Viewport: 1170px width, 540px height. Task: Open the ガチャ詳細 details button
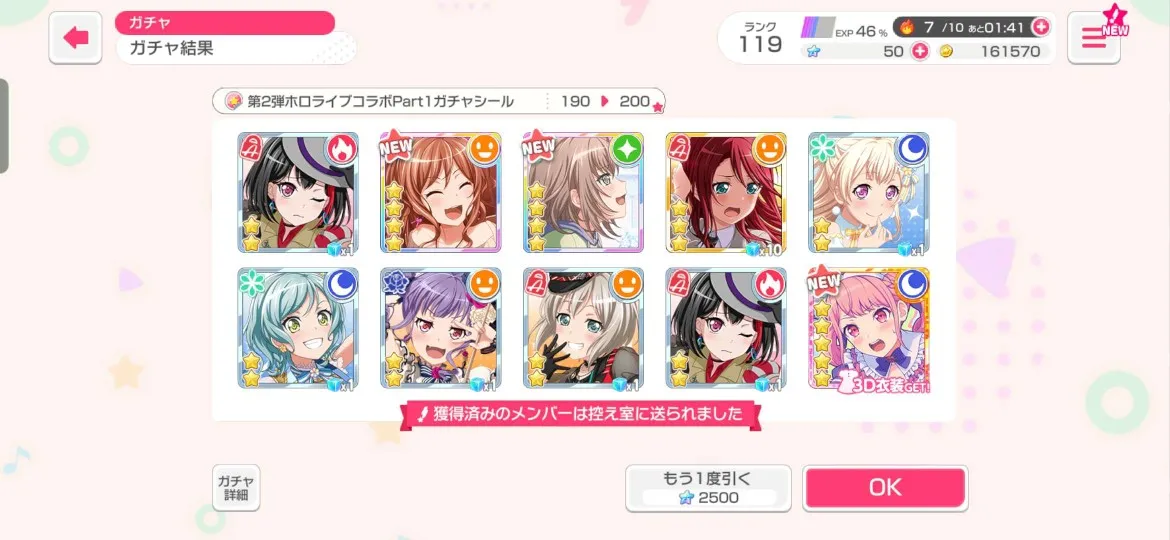pyautogui.click(x=236, y=487)
